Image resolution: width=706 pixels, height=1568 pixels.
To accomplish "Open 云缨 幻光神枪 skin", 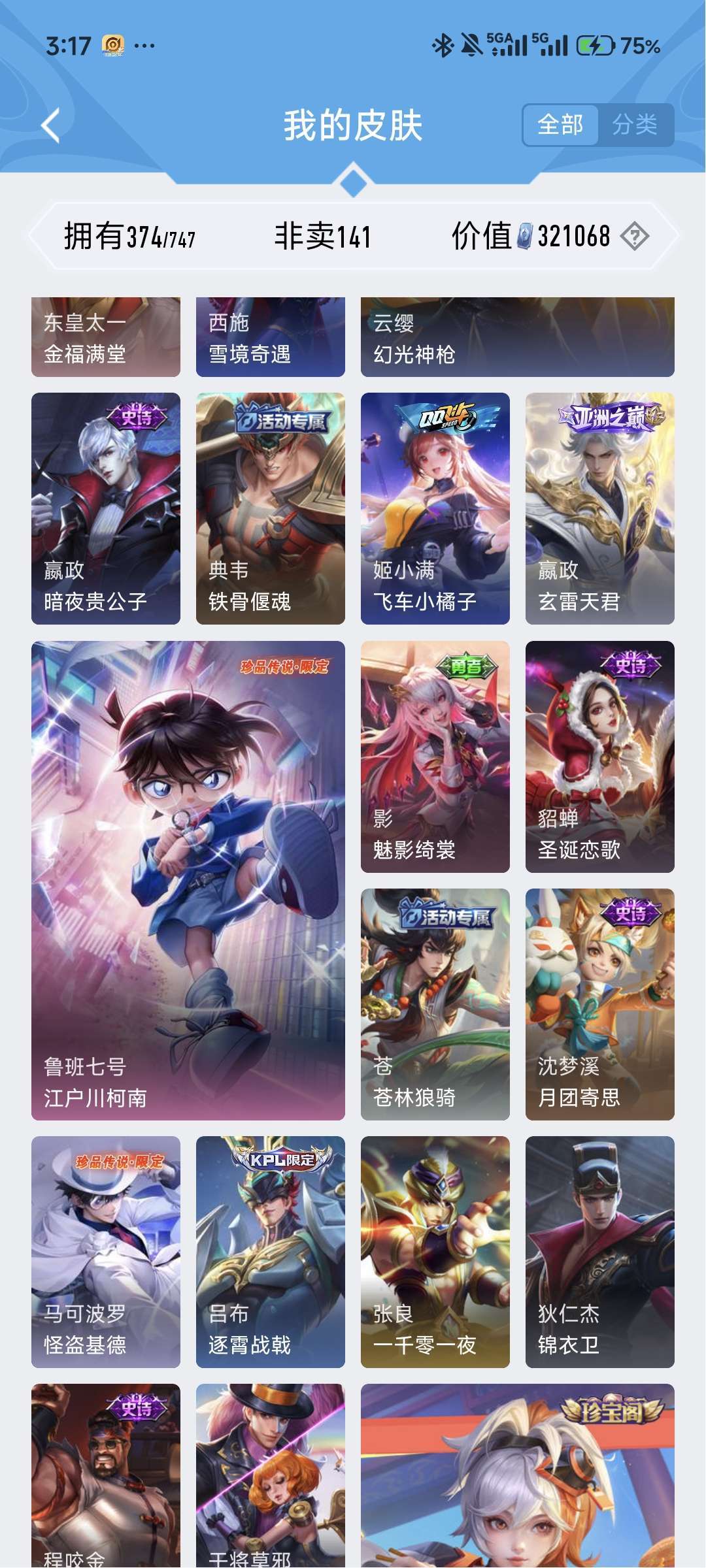I will click(517, 337).
